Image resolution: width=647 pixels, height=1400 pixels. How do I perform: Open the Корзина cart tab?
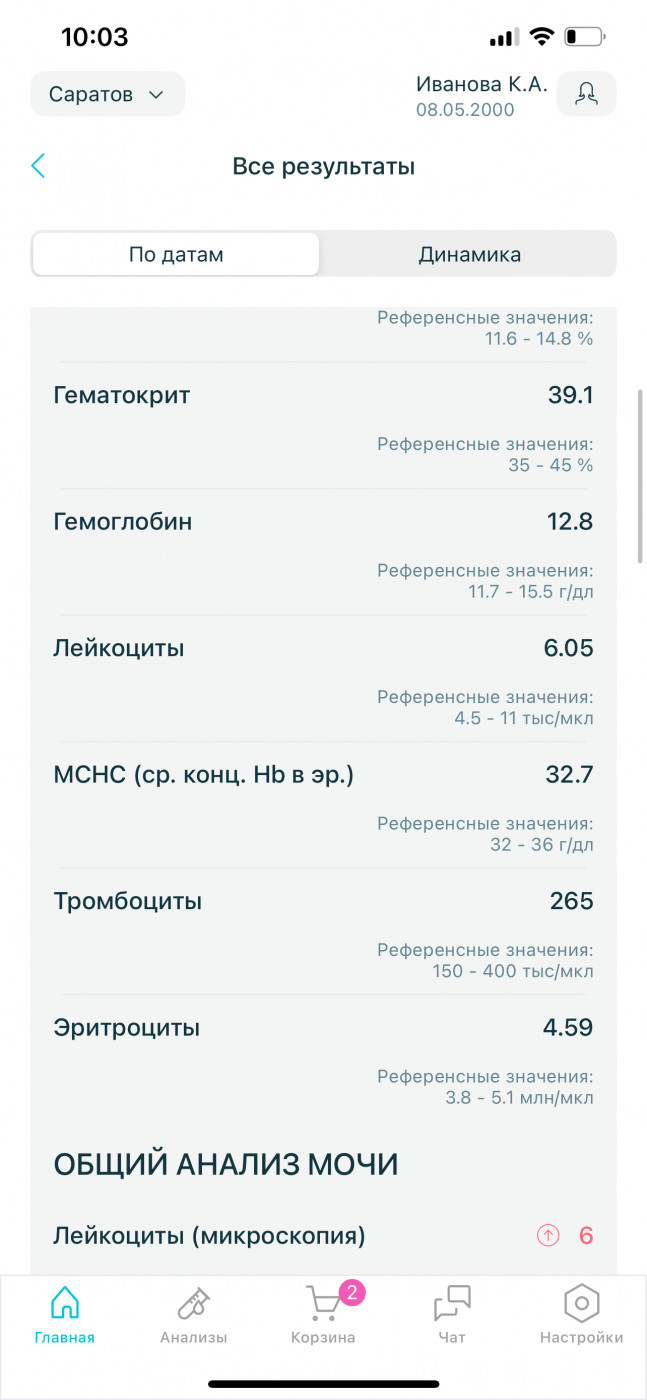tap(324, 1316)
